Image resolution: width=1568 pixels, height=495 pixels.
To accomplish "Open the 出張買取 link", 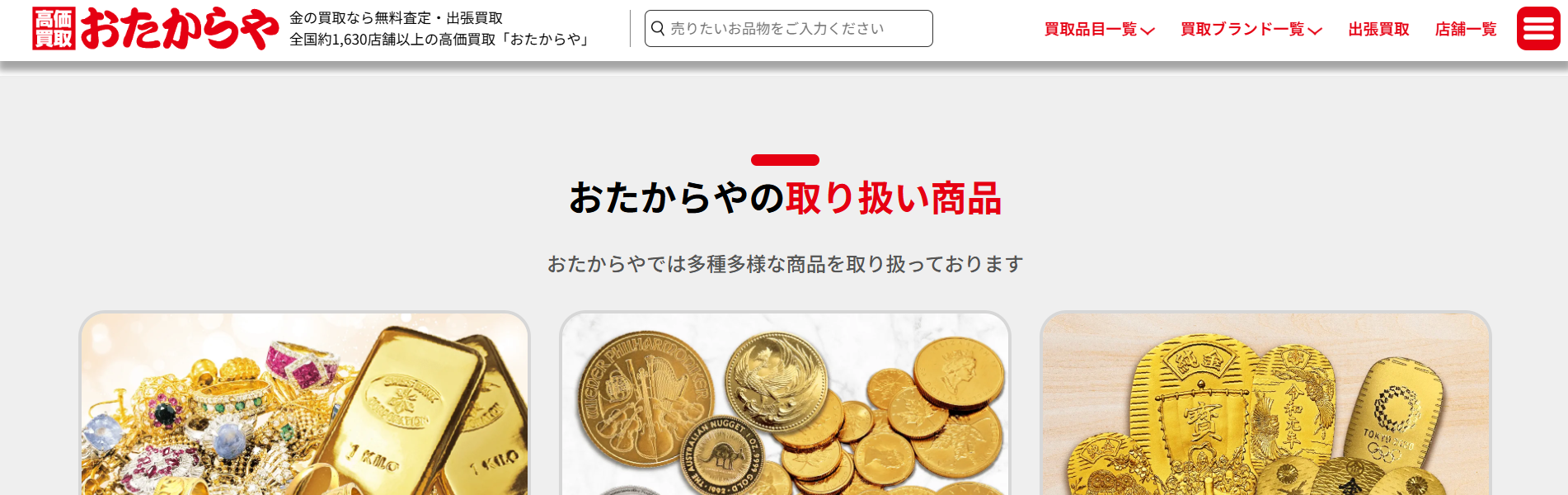I will click(x=1378, y=30).
